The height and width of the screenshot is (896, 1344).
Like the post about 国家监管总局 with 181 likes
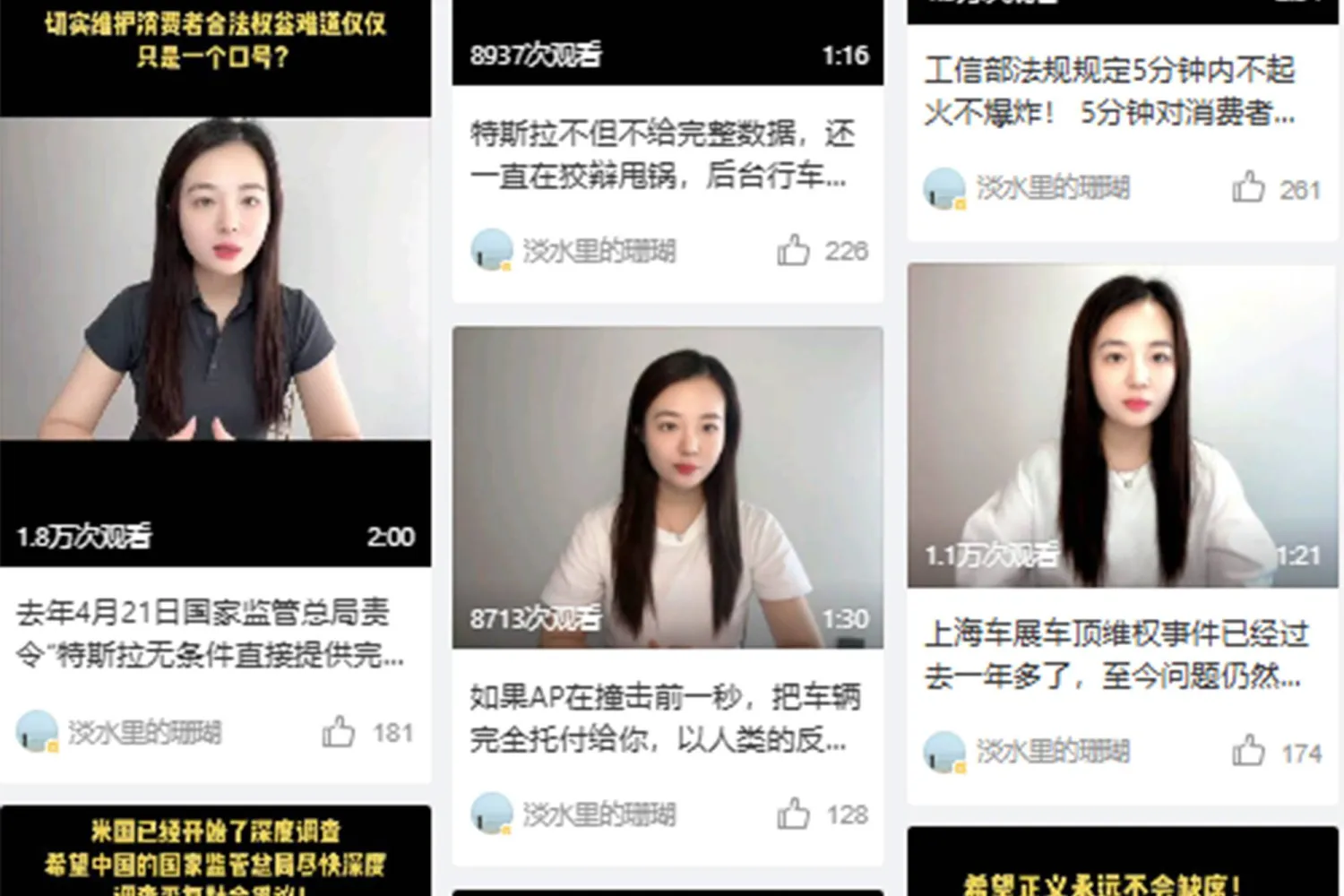[x=339, y=732]
